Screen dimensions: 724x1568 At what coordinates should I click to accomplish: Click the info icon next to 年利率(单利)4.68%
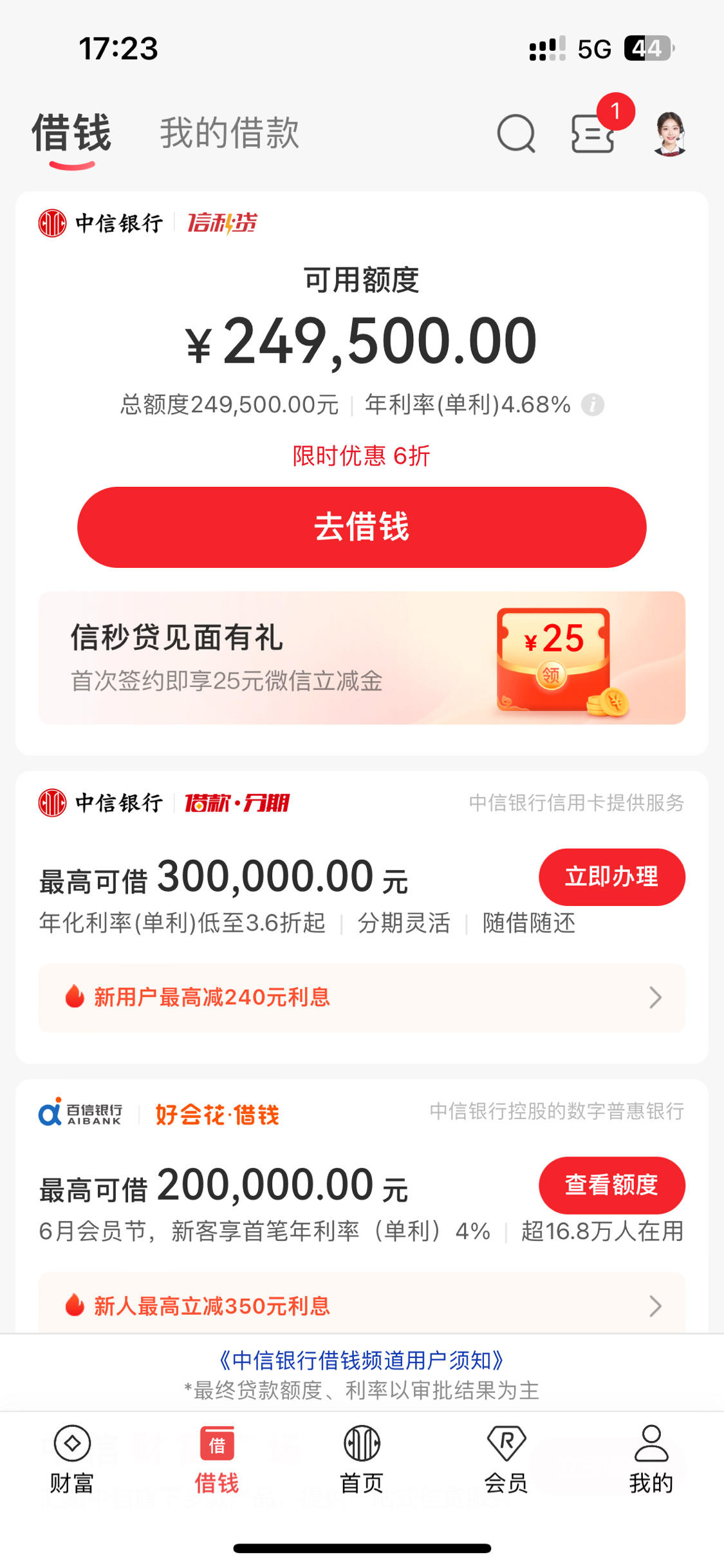pyautogui.click(x=592, y=404)
